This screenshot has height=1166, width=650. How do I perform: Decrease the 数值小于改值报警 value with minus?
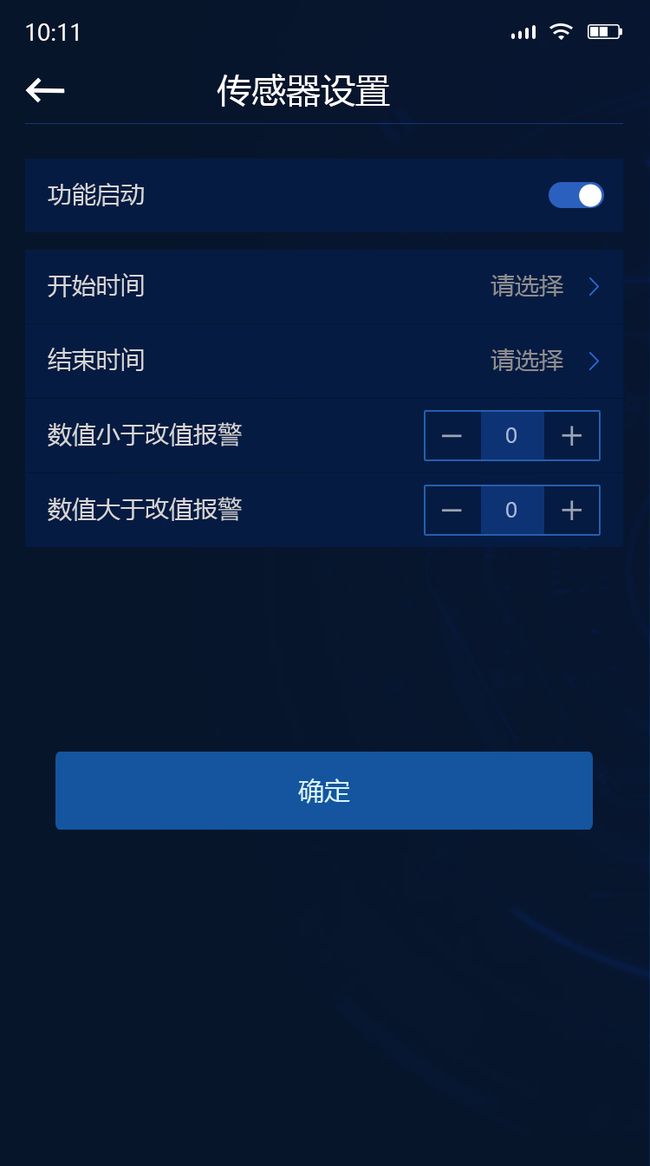tap(453, 436)
